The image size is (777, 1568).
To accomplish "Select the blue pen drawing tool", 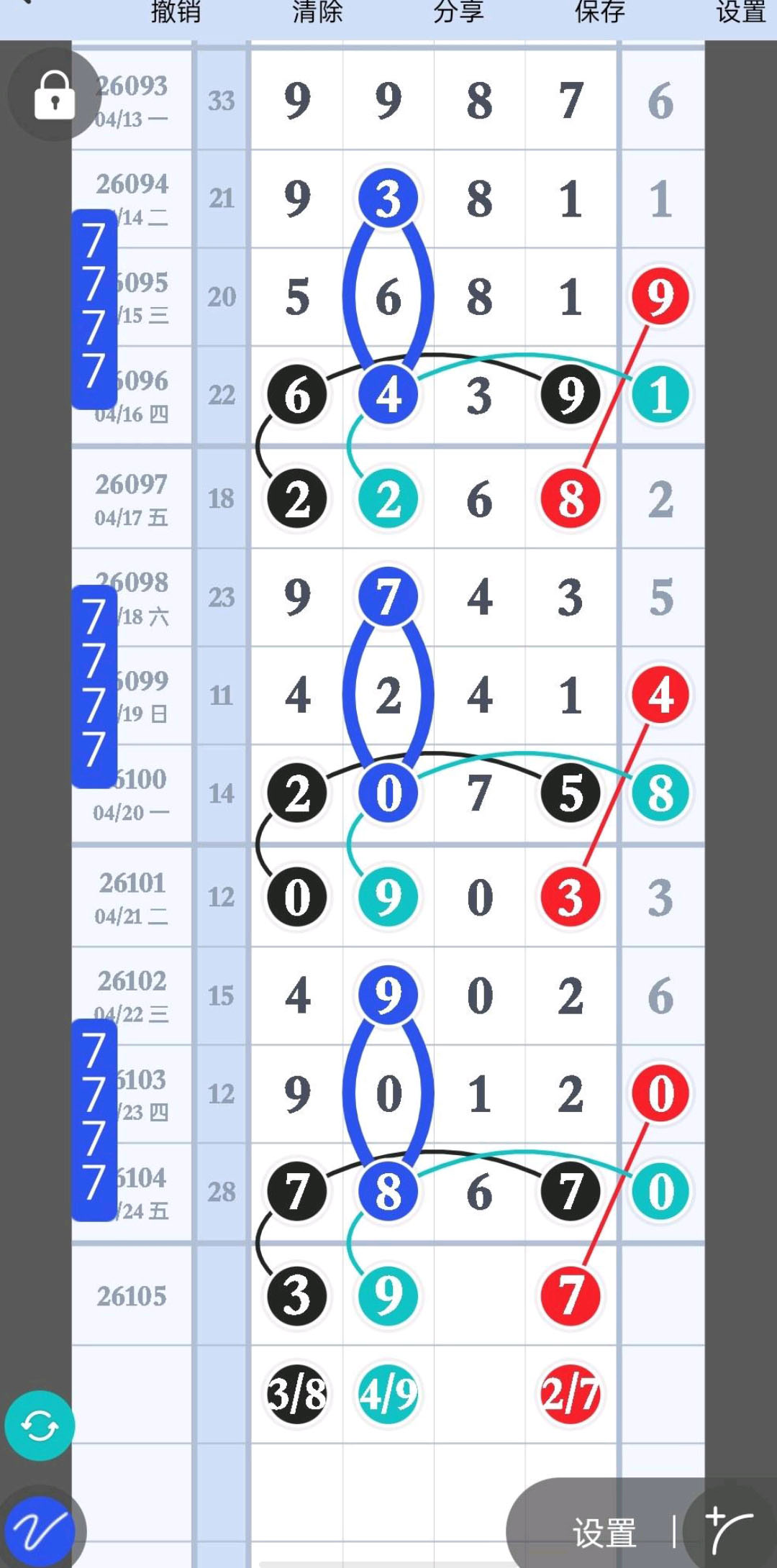I will (40, 1531).
